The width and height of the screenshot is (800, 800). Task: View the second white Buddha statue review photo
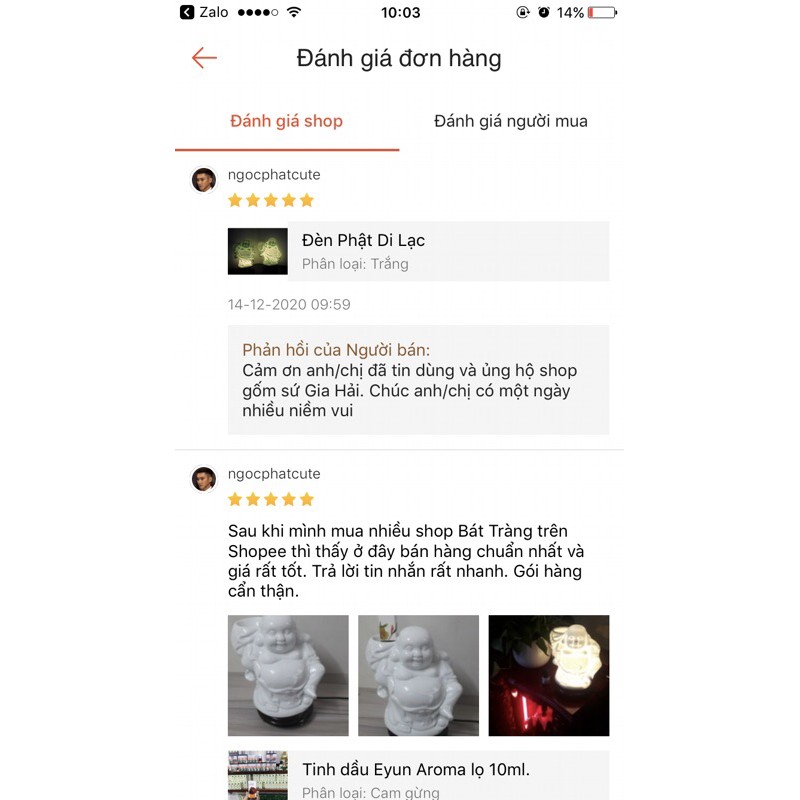click(418, 675)
